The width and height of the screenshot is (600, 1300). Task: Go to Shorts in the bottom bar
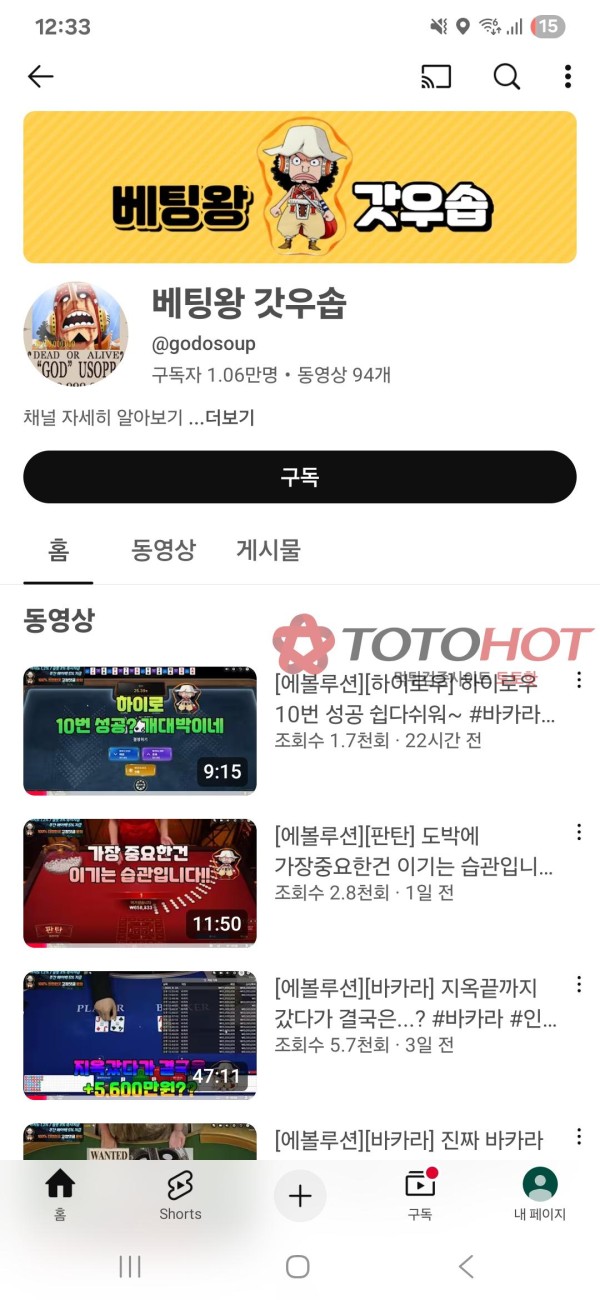coord(180,1195)
